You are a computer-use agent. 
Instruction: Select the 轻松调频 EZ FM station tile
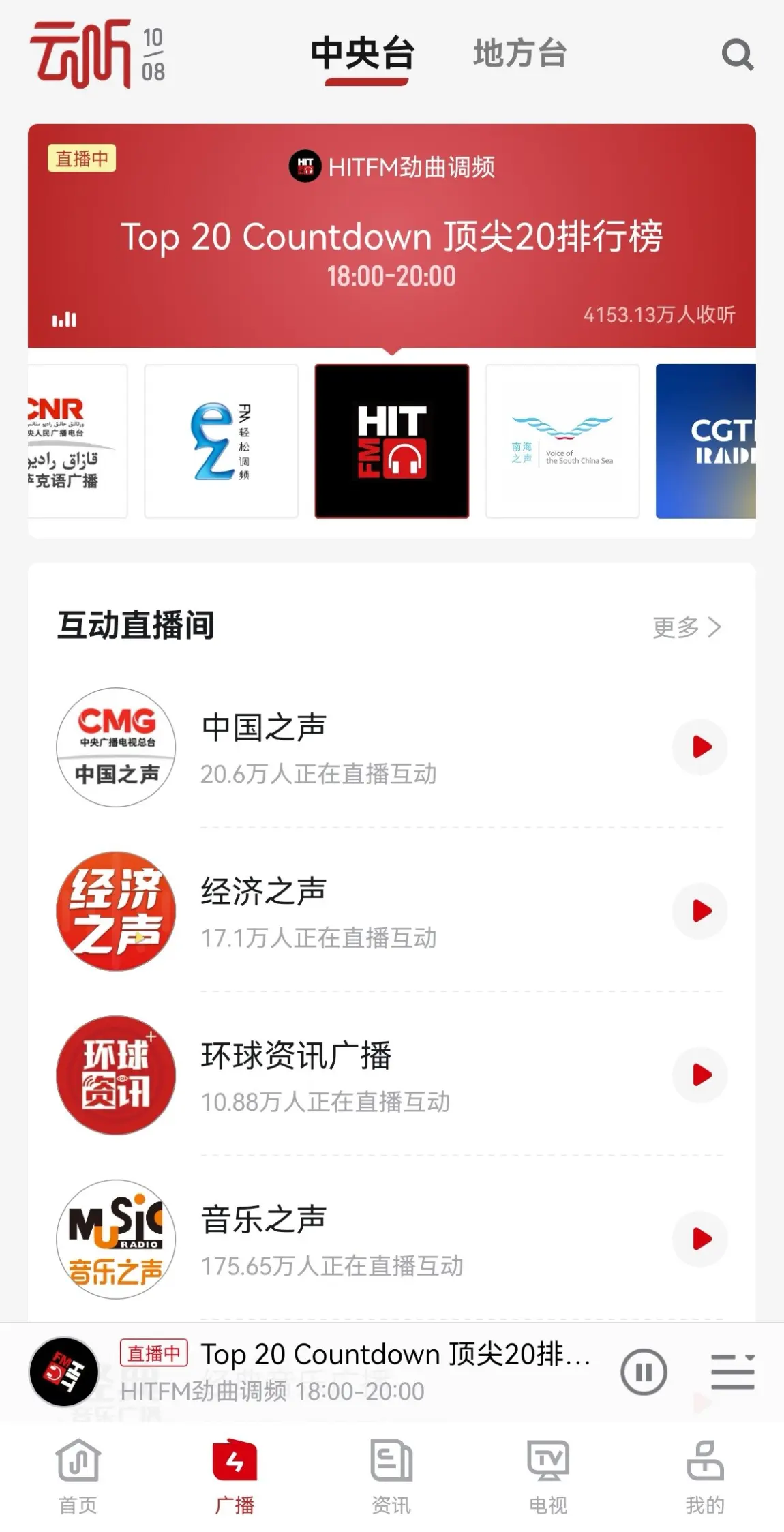(x=221, y=441)
